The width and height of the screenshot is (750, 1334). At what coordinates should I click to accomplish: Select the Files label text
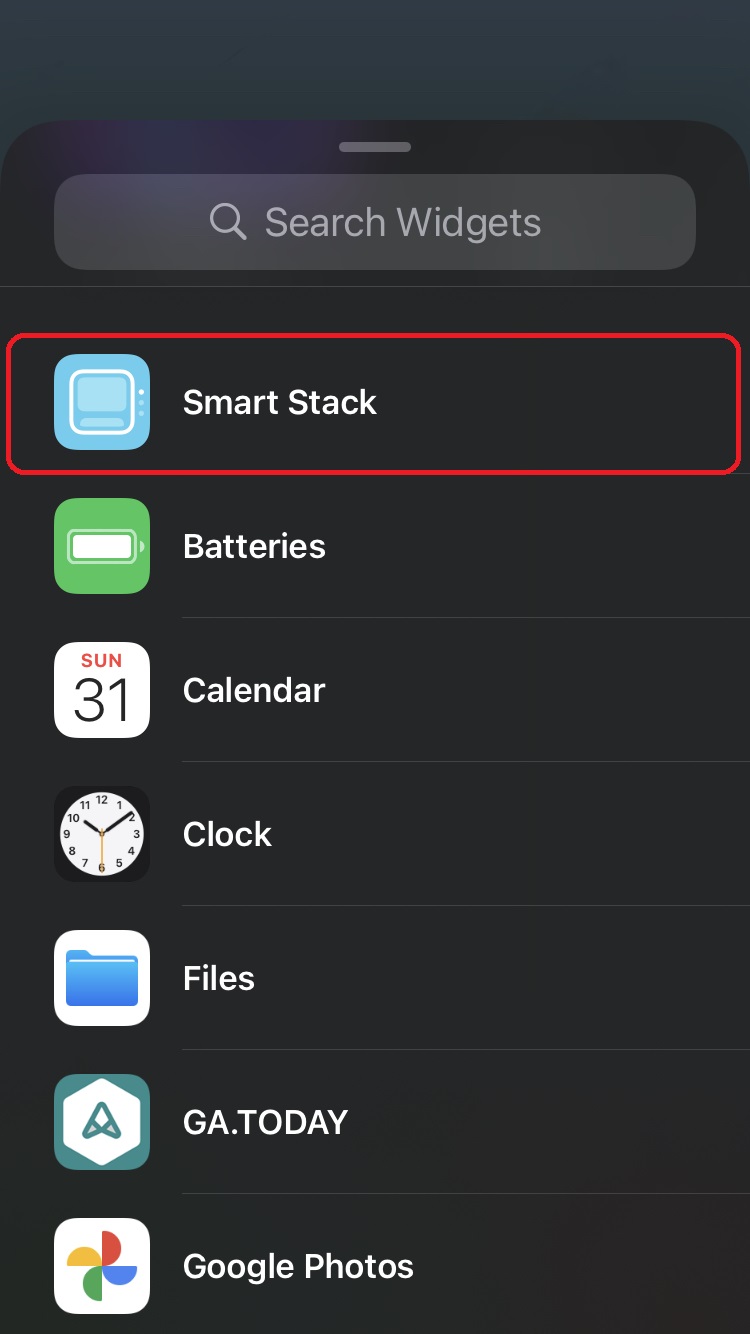(x=218, y=978)
